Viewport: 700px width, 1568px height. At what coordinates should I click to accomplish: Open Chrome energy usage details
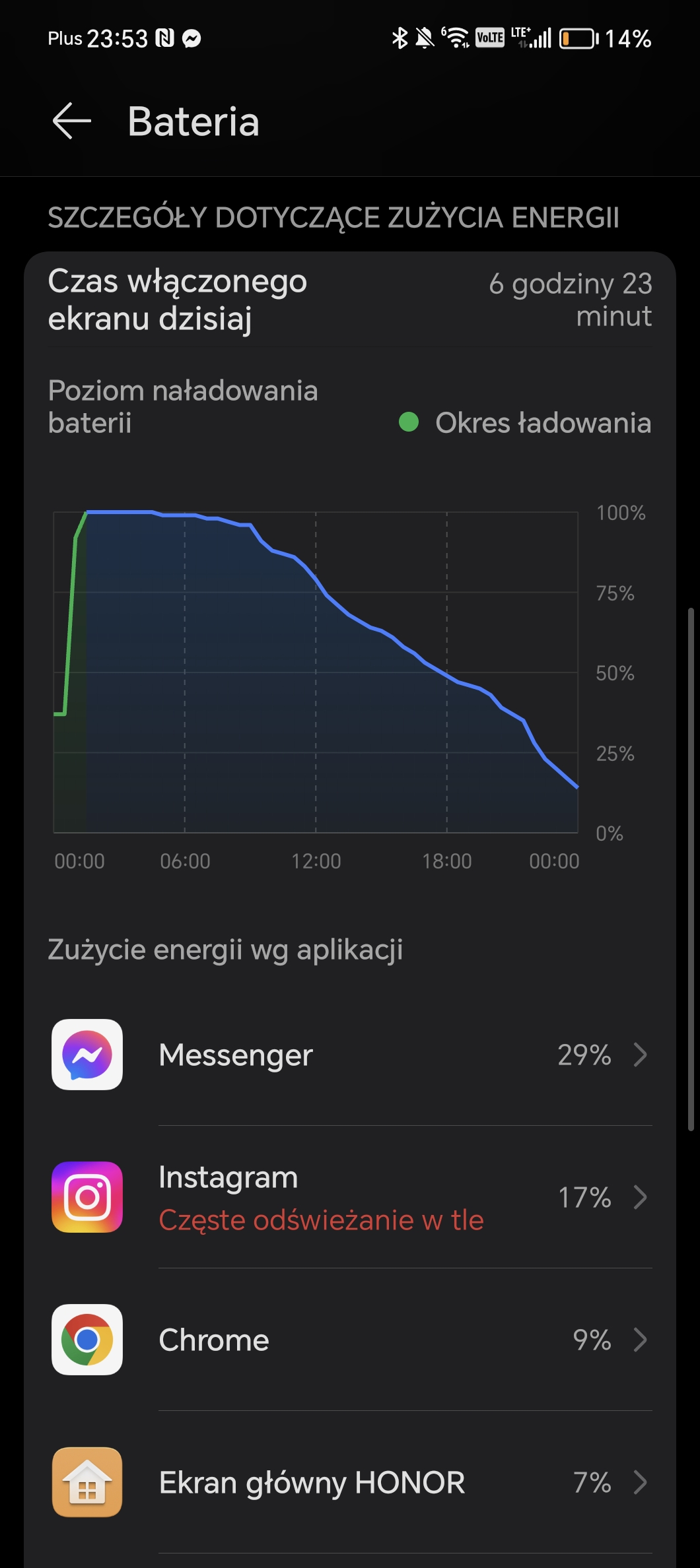pyautogui.click(x=350, y=1340)
